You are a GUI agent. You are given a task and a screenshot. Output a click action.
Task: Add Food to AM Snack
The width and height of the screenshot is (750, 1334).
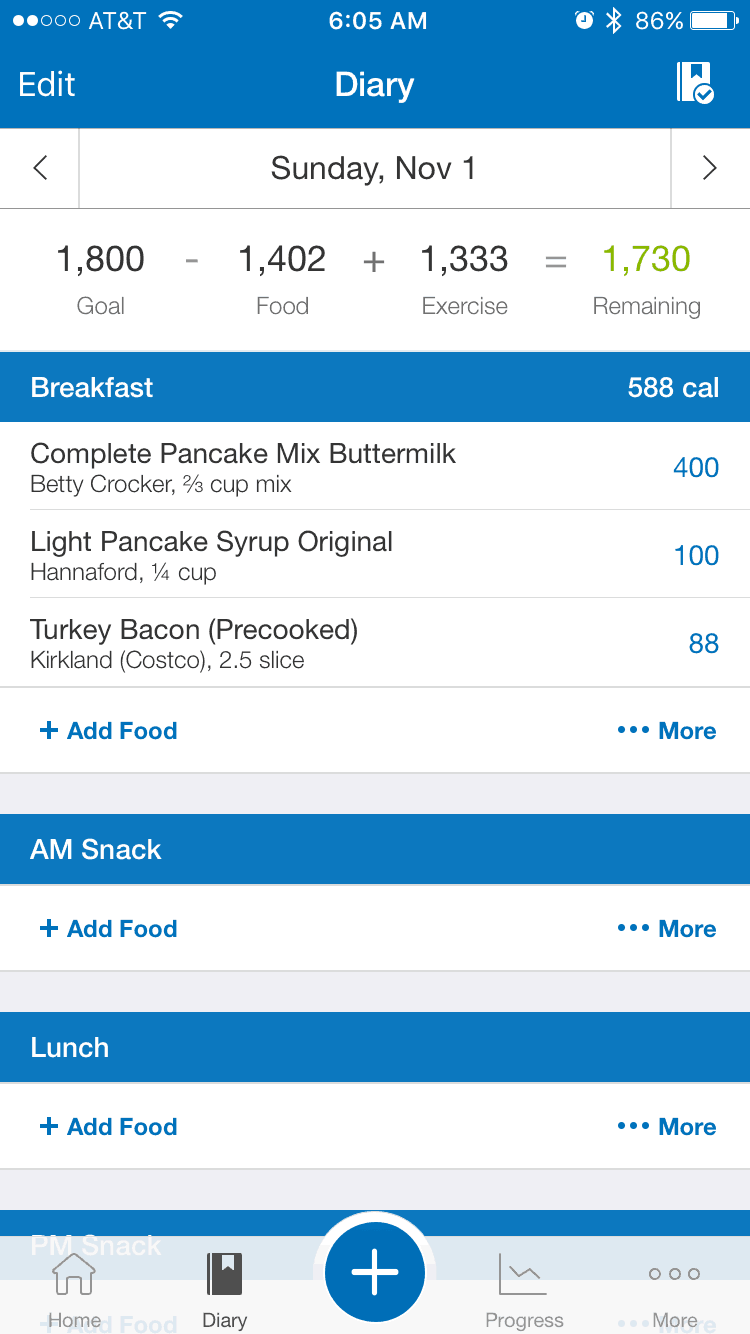click(x=108, y=929)
